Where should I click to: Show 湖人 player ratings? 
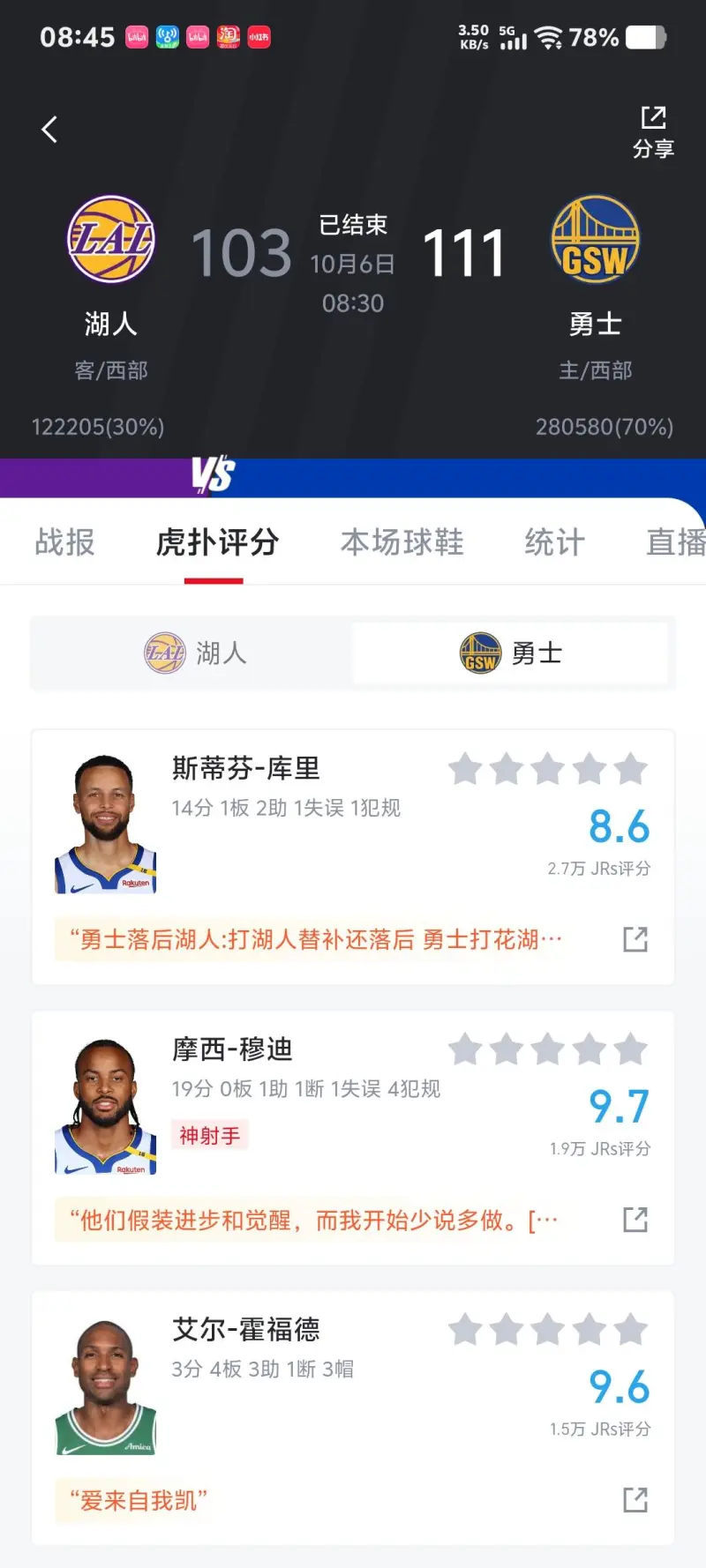(194, 653)
